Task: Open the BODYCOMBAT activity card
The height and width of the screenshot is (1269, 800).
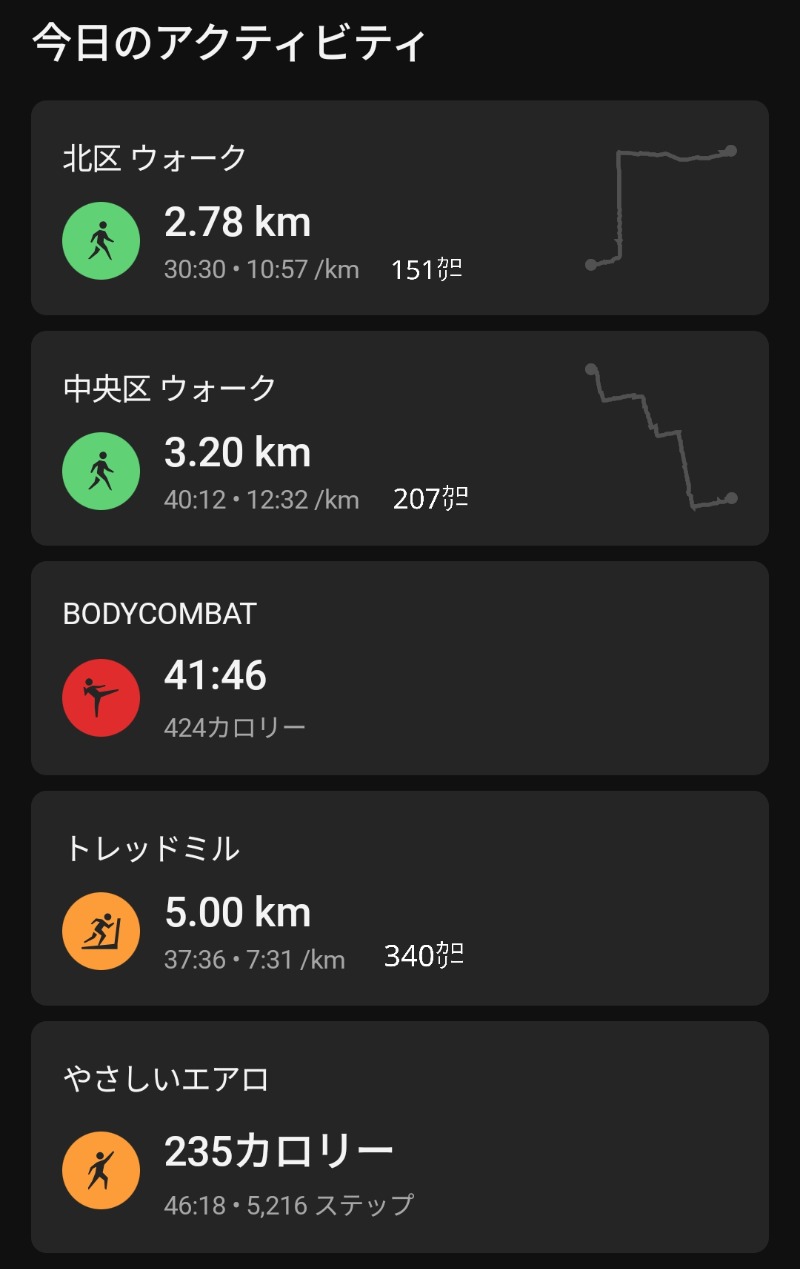Action: (x=400, y=668)
